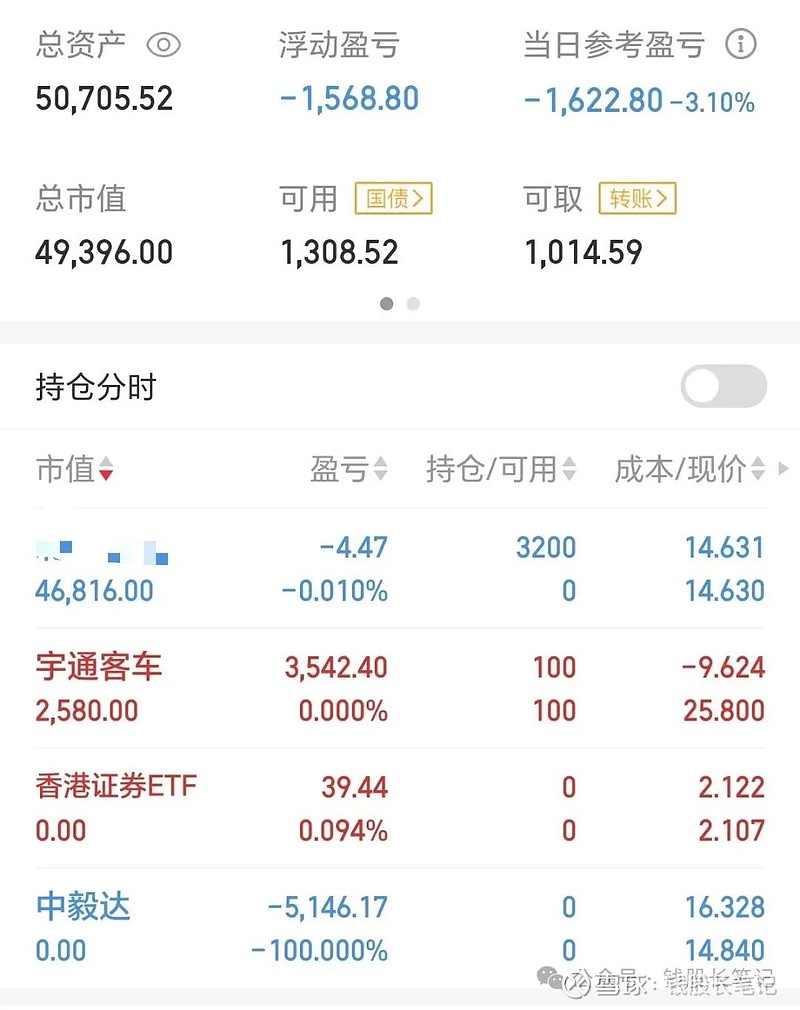
Task: Expand columns with the right arrow after 成本/现价
Action: click(x=782, y=469)
